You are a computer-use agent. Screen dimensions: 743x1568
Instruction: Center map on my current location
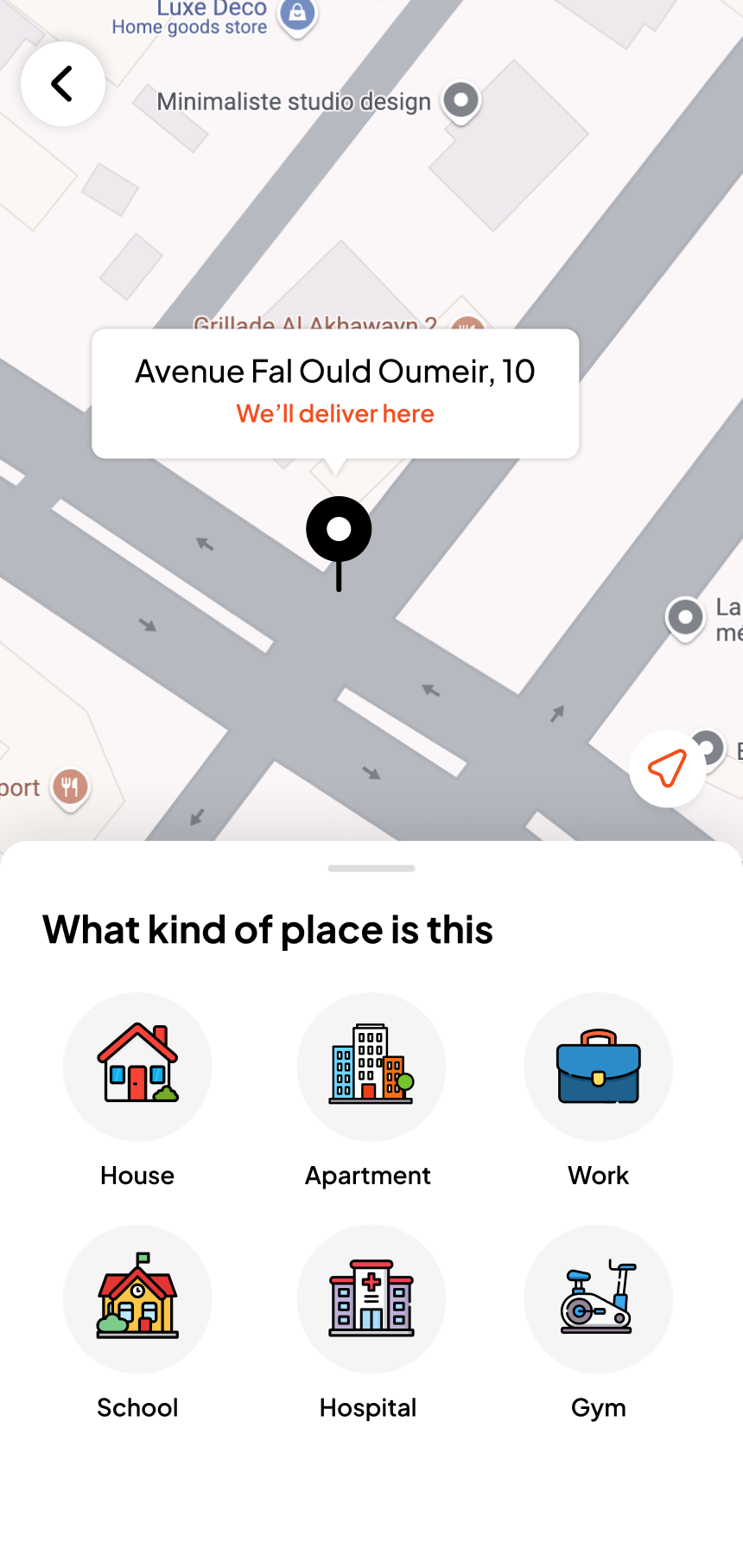pyautogui.click(x=667, y=768)
